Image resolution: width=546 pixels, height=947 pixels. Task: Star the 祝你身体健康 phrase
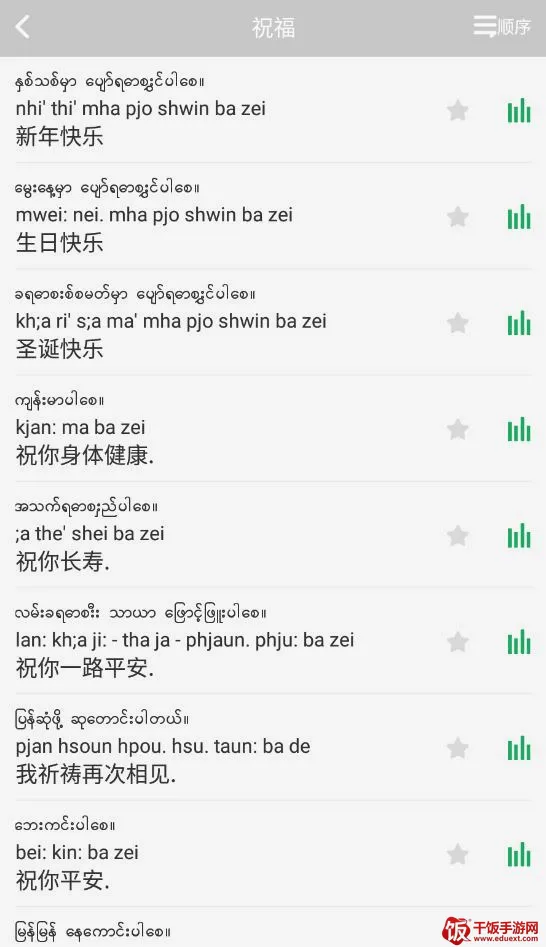pyautogui.click(x=458, y=429)
